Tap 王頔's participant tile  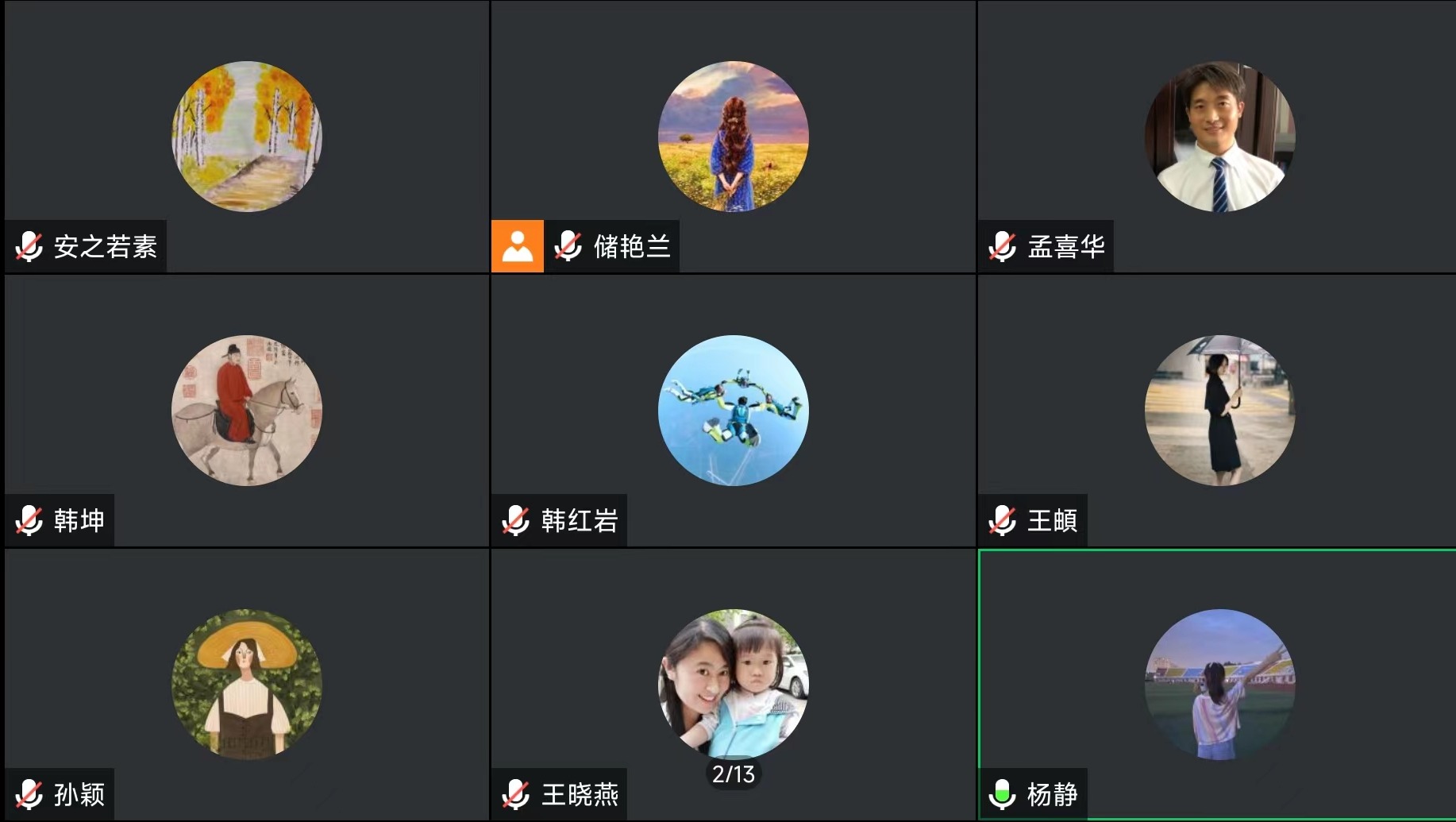(x=1219, y=411)
